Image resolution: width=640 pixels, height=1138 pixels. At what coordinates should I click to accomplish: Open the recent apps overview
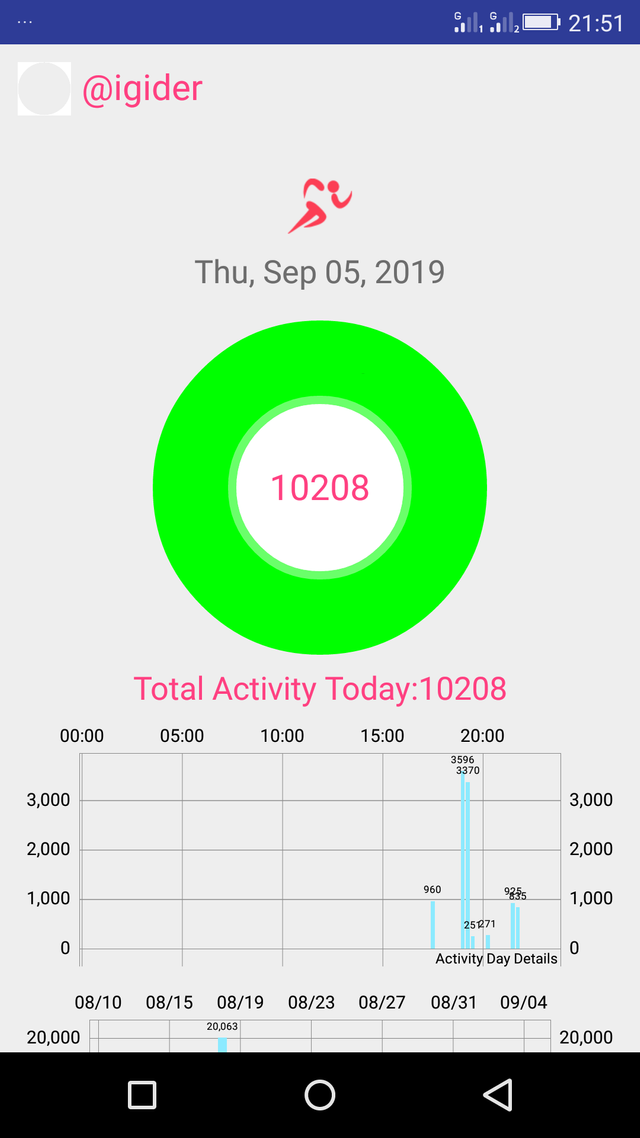click(x=142, y=1094)
